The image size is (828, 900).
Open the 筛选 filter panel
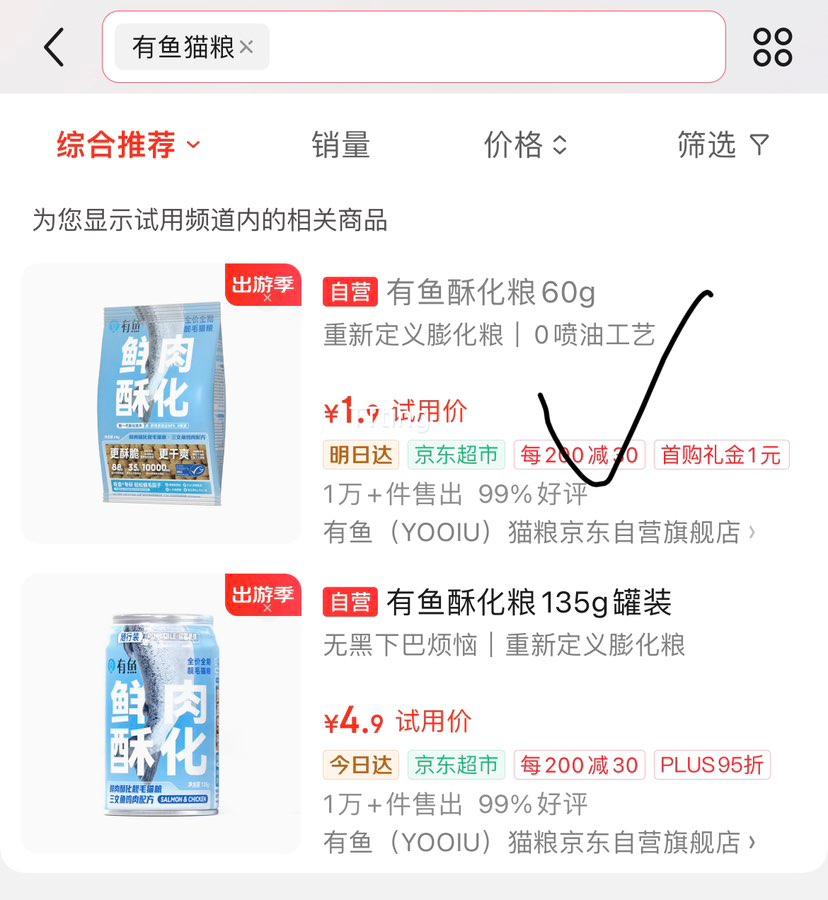tap(722, 145)
